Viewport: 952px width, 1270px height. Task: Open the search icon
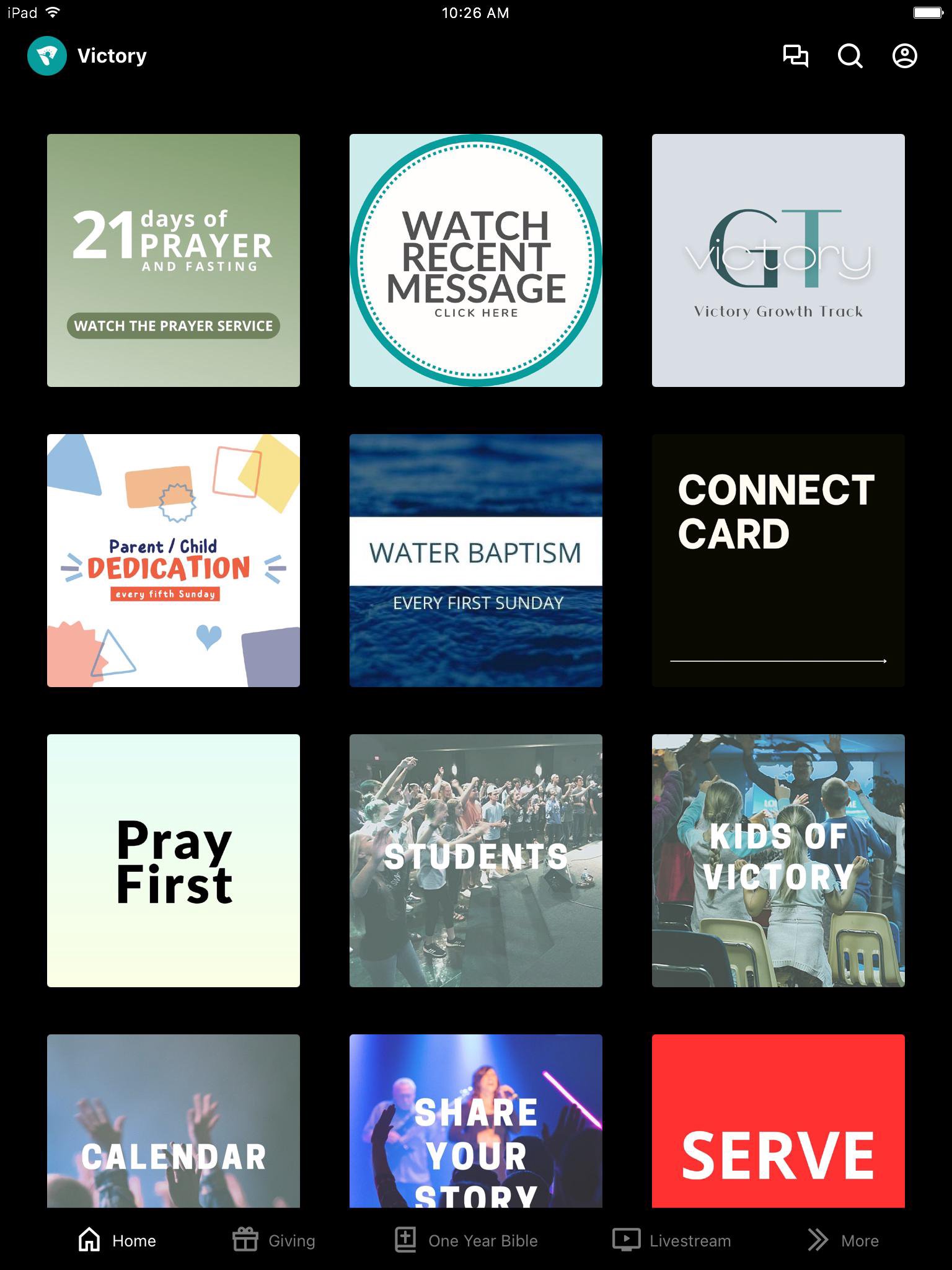[x=850, y=56]
